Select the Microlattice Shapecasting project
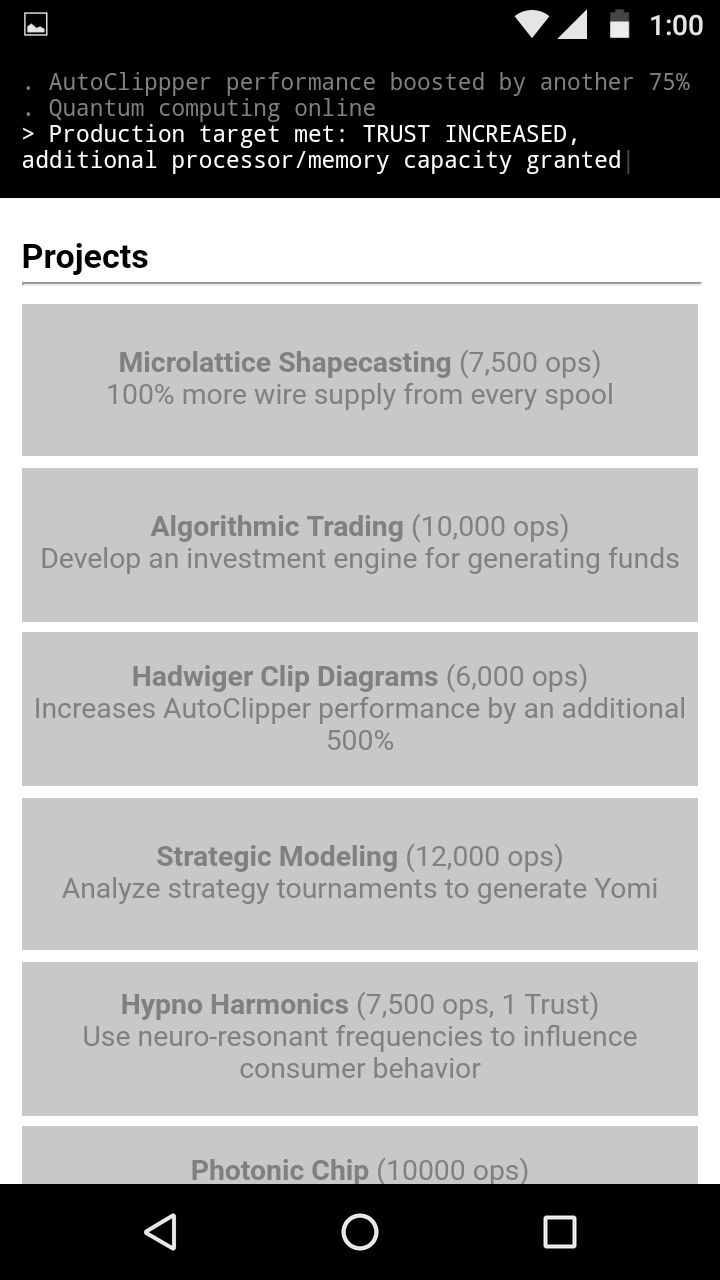This screenshot has height=1280, width=720. (360, 380)
